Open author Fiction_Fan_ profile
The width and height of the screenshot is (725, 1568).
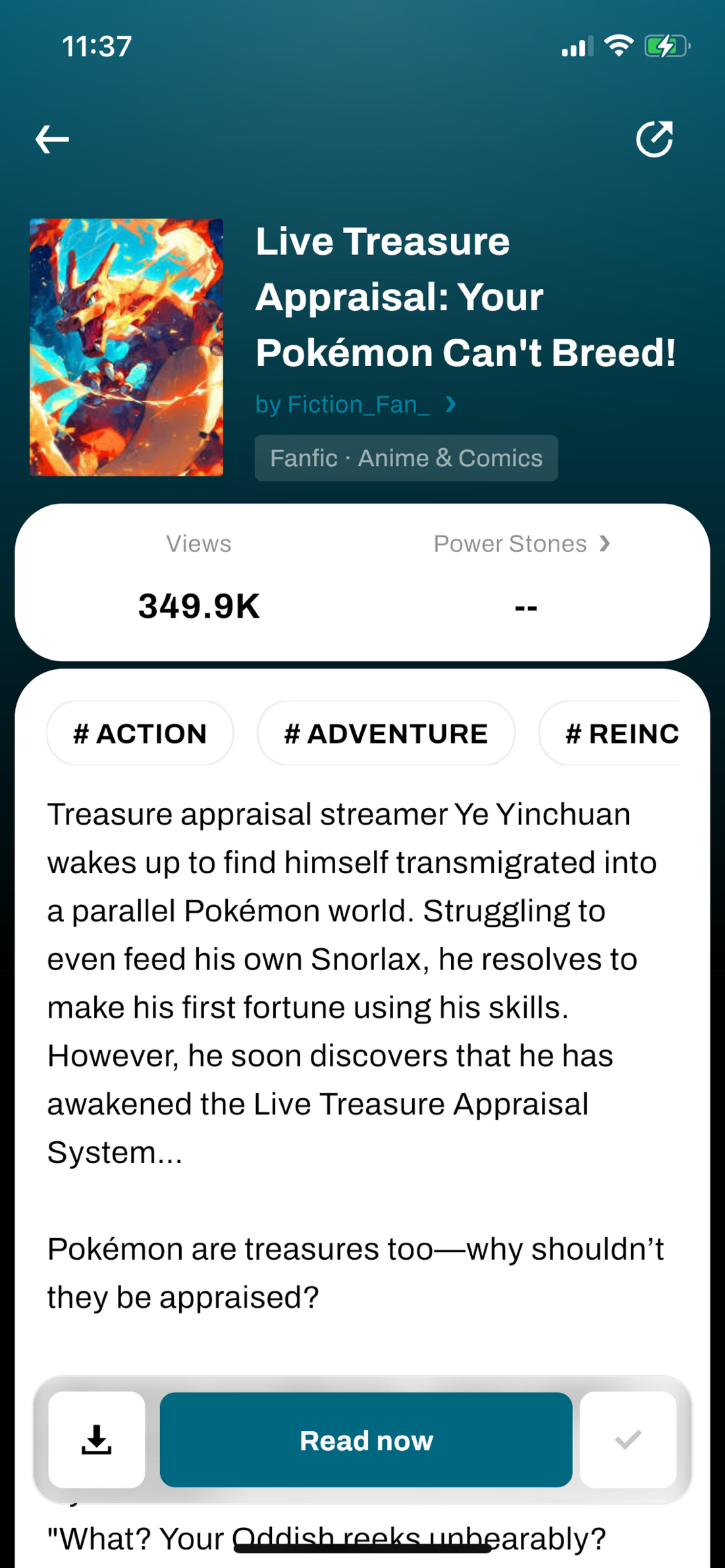coord(356,404)
